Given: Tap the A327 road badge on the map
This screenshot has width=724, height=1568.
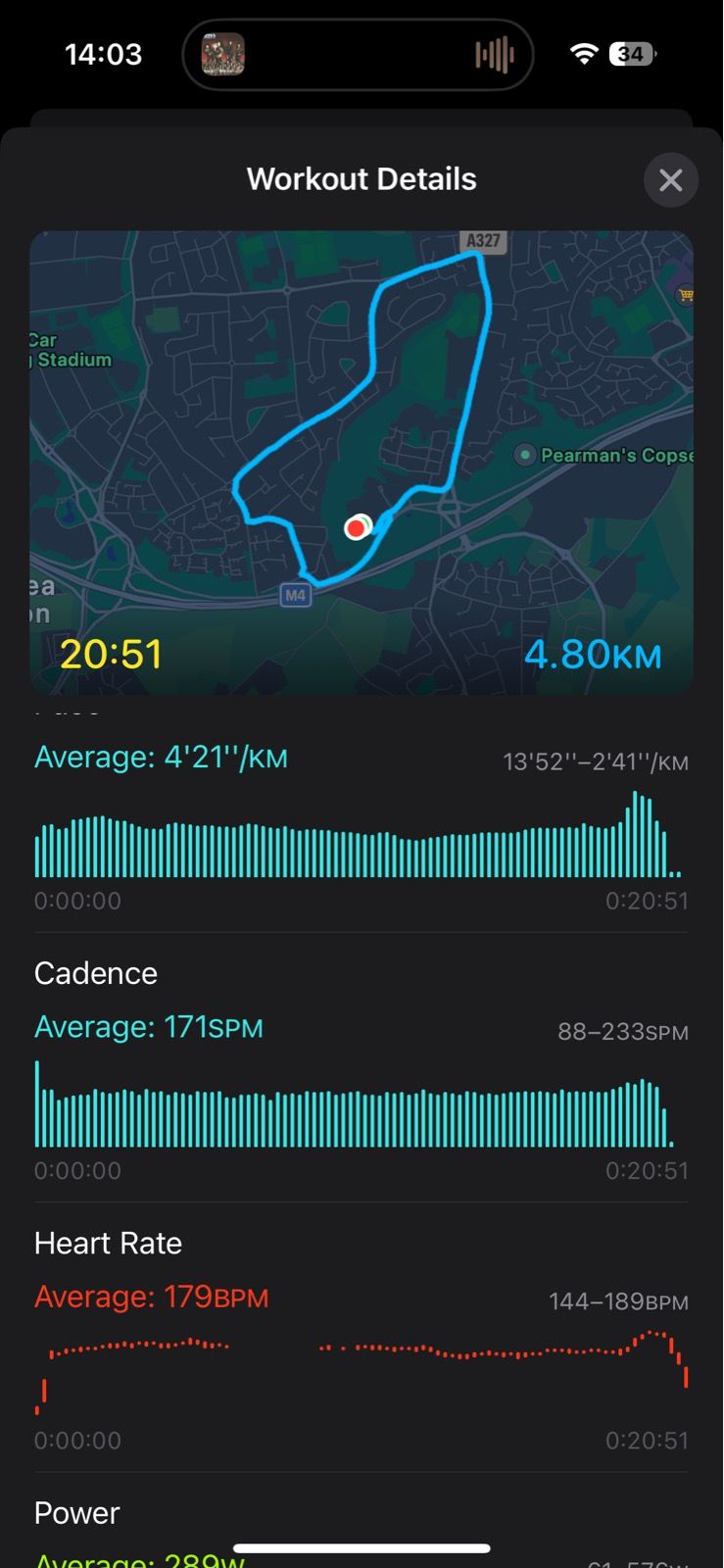Looking at the screenshot, I should pos(484,241).
